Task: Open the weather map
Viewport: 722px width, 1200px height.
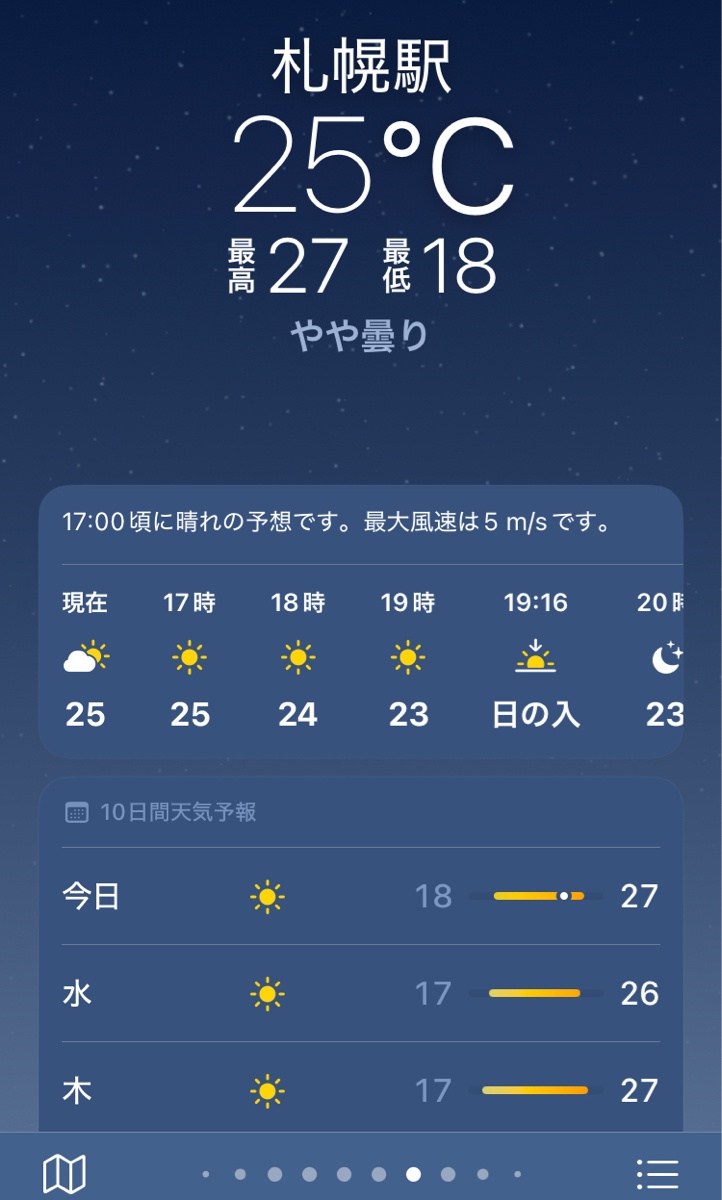Action: click(64, 1173)
